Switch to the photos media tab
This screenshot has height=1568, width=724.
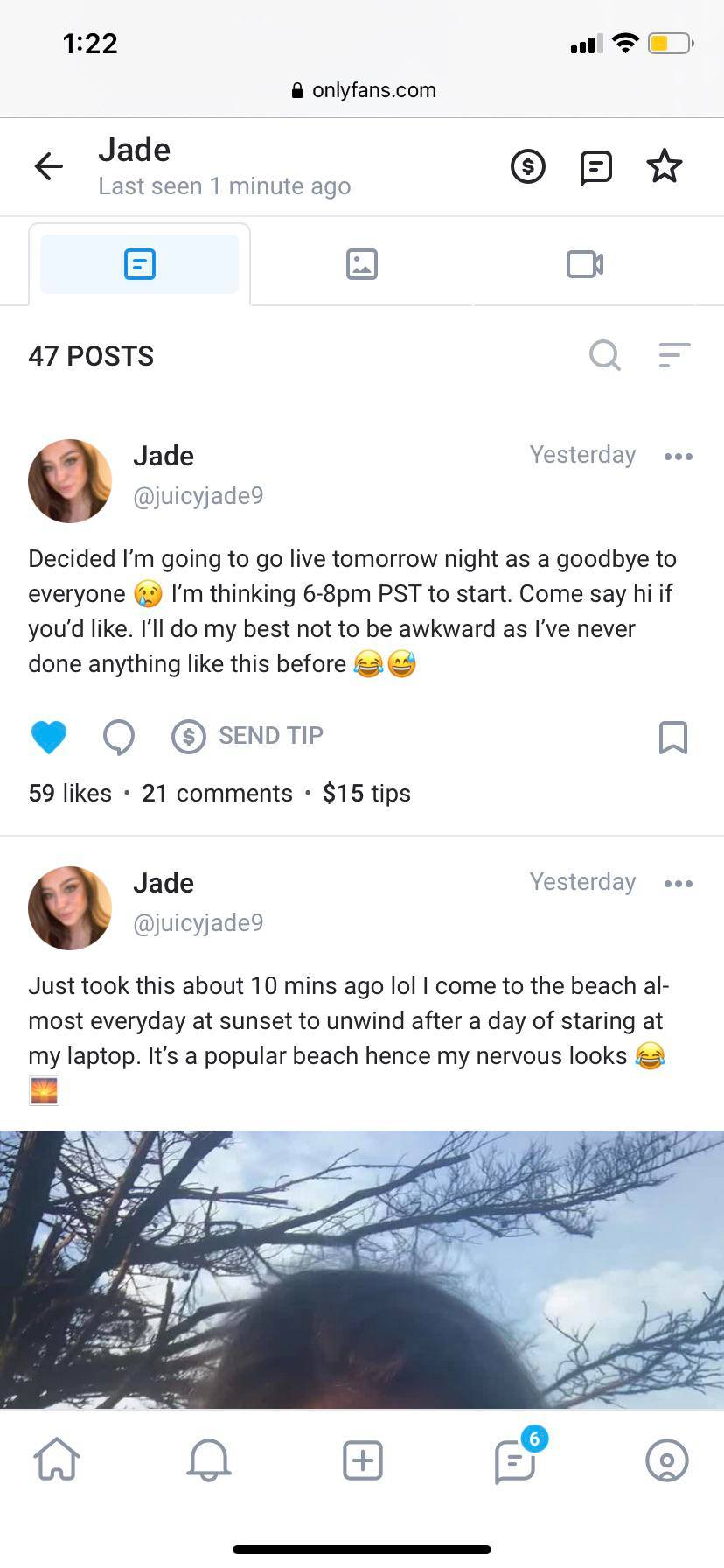pos(362,264)
